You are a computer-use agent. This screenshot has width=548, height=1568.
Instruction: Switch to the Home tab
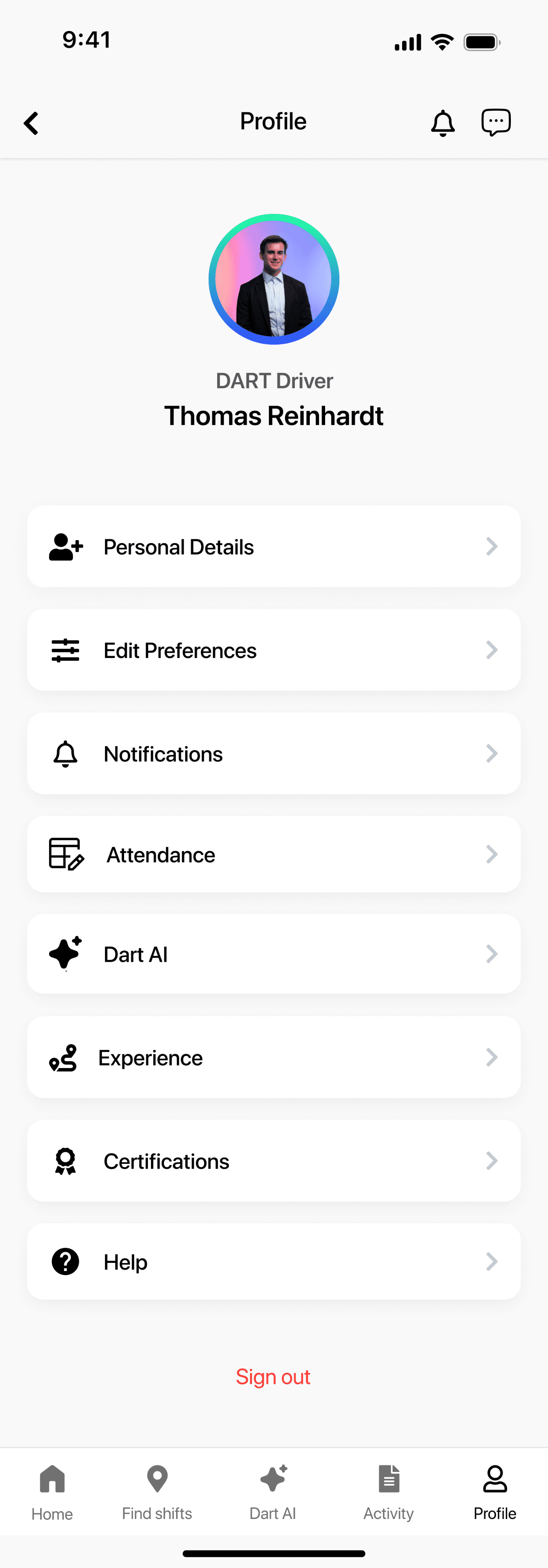pyautogui.click(x=52, y=1492)
